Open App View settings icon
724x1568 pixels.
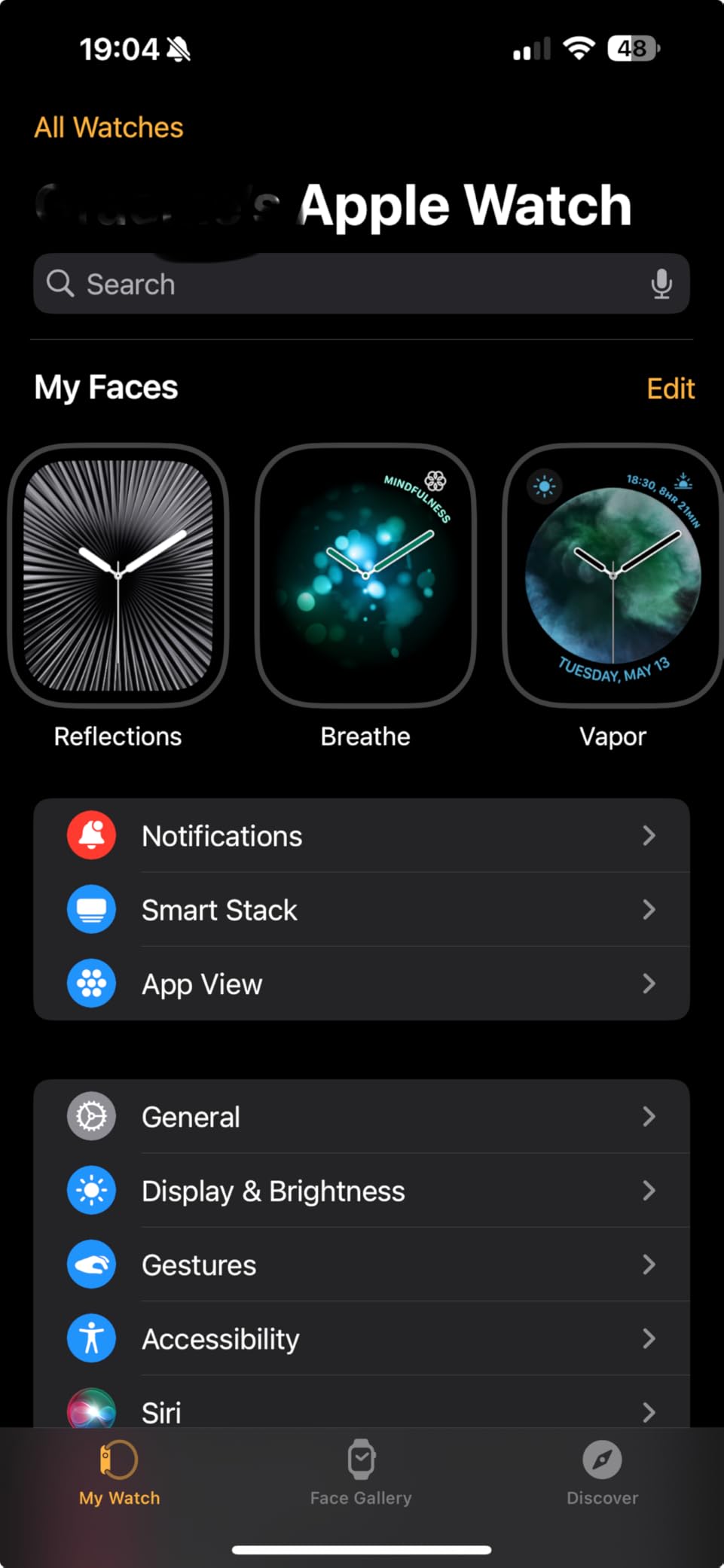coord(91,984)
